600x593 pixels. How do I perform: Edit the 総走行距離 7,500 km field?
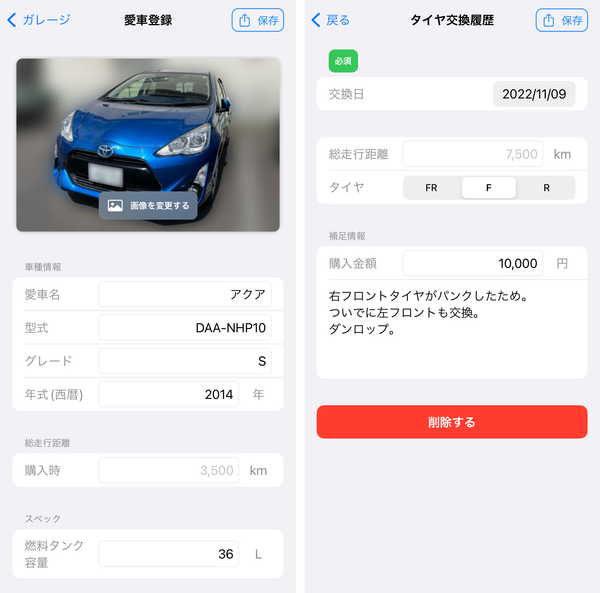click(x=473, y=154)
